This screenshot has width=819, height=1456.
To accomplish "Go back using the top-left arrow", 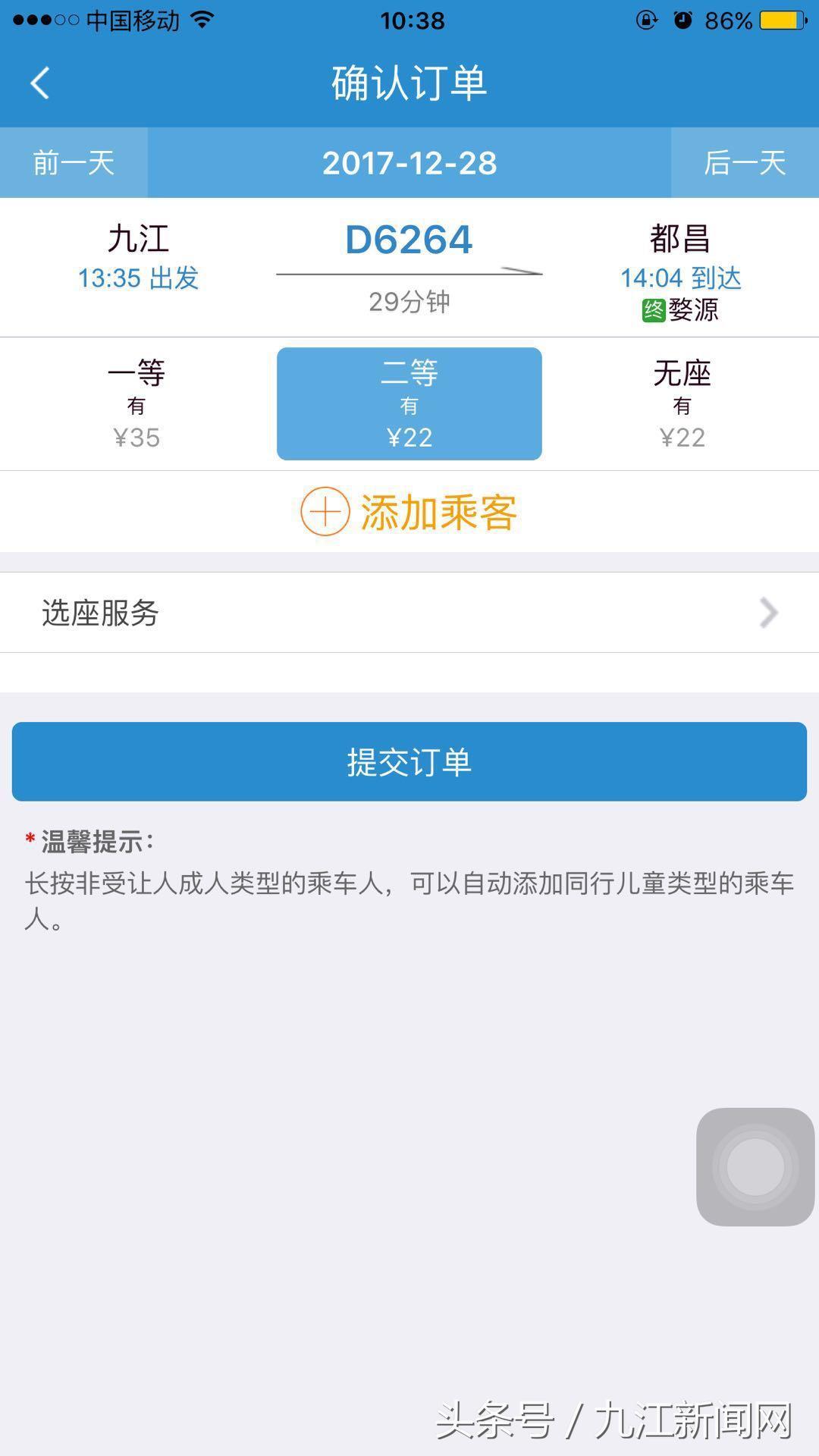I will point(40,83).
